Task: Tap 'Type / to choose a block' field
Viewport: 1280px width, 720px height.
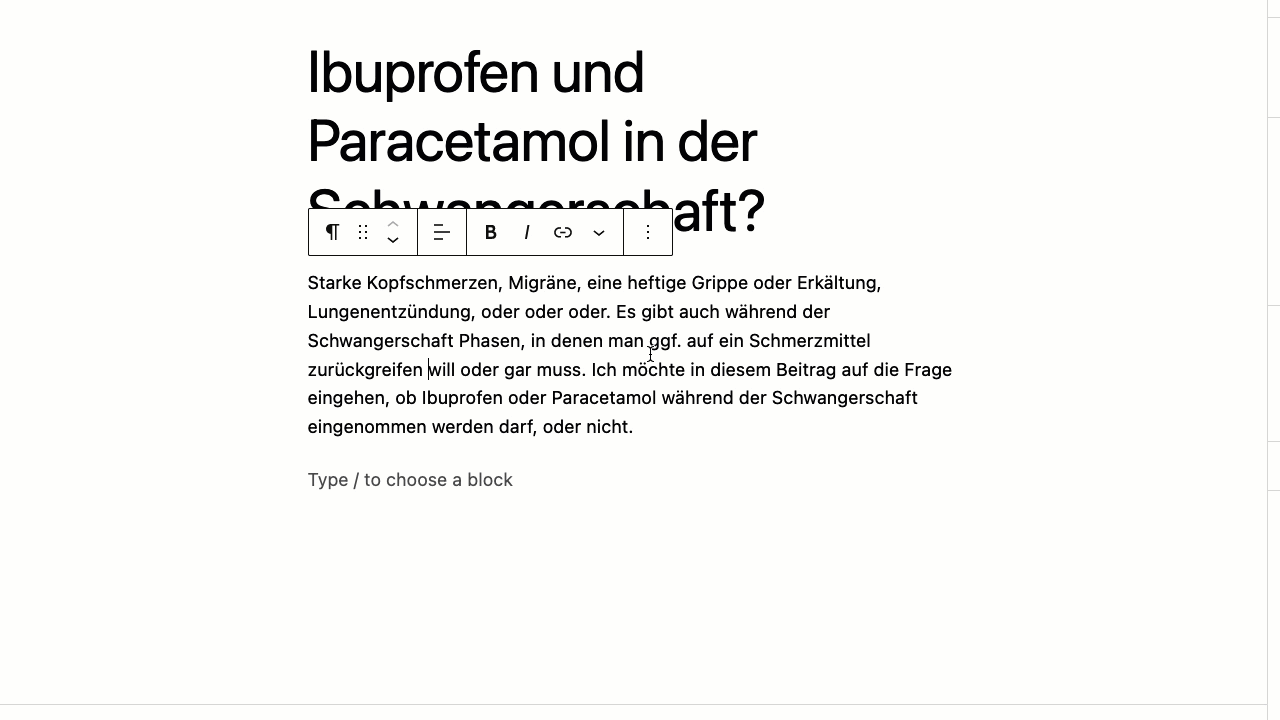Action: click(x=410, y=480)
